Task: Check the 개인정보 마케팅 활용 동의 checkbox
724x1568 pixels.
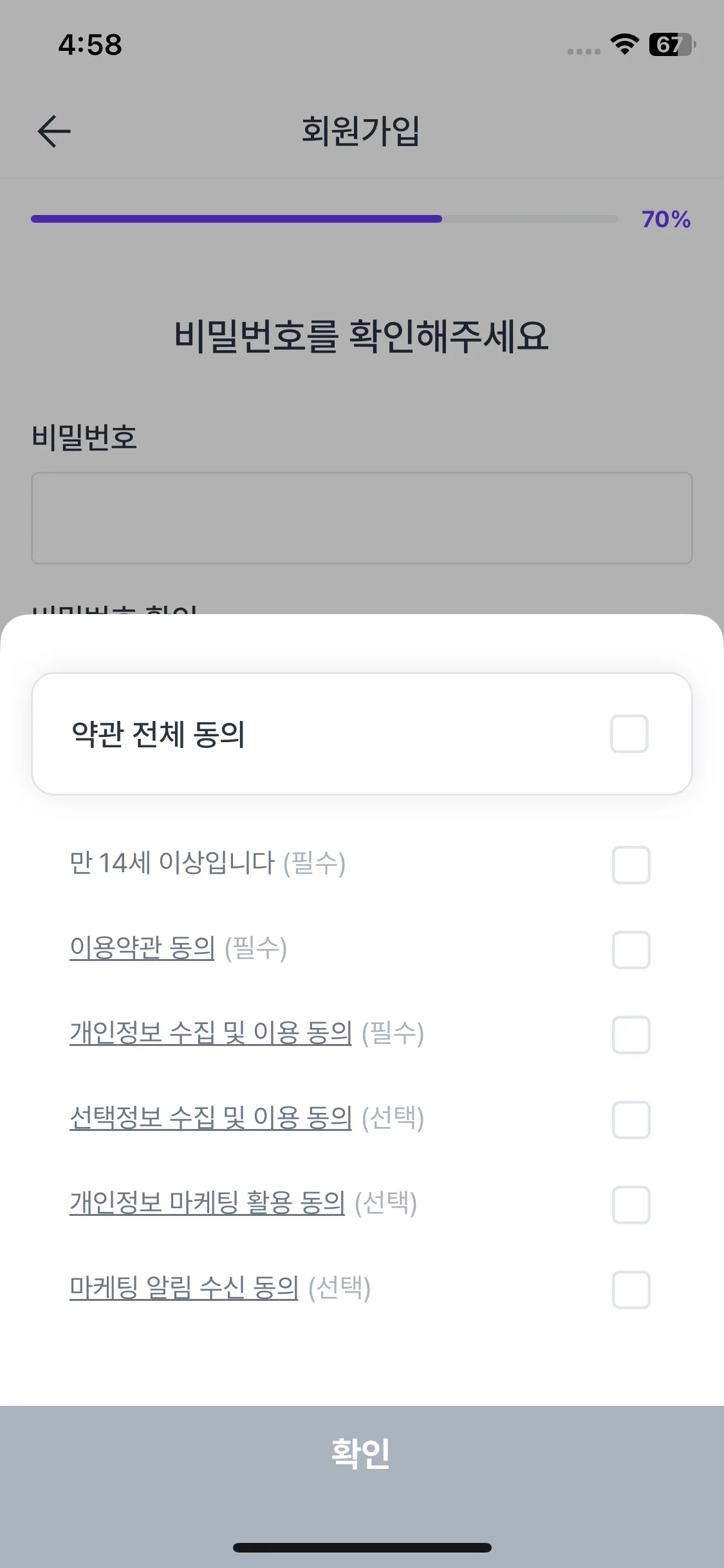Action: pos(629,1206)
